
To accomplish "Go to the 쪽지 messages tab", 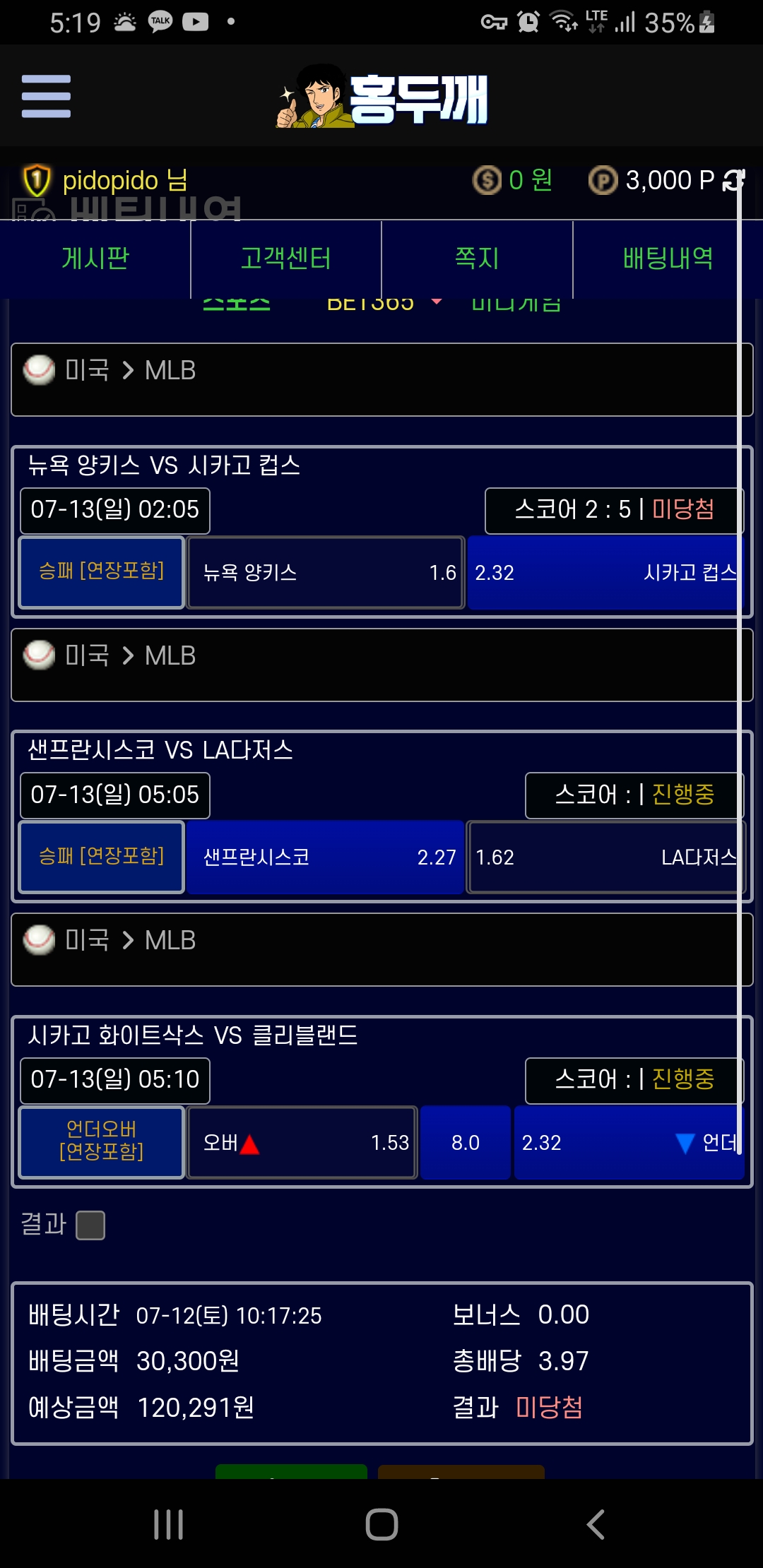I will pos(477,259).
